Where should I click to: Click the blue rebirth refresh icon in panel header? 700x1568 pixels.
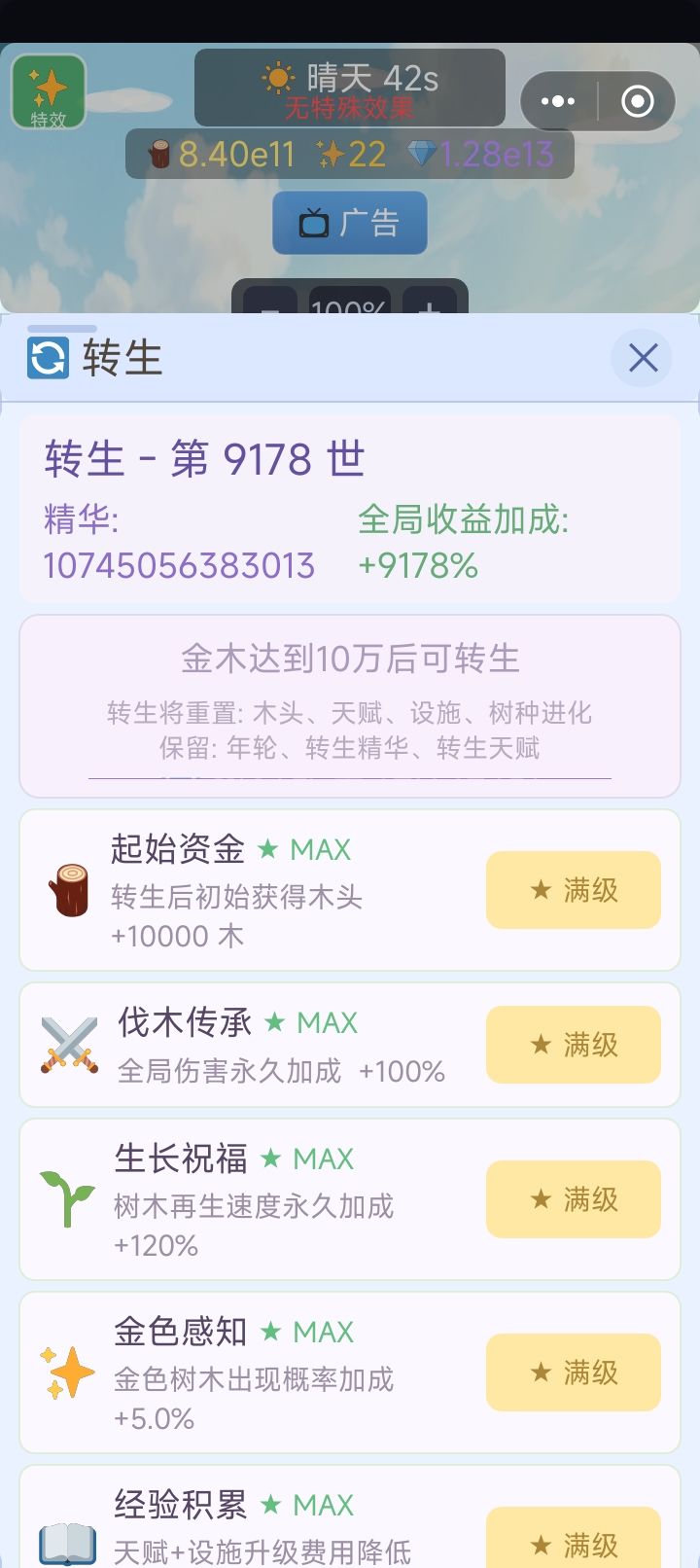(x=48, y=356)
